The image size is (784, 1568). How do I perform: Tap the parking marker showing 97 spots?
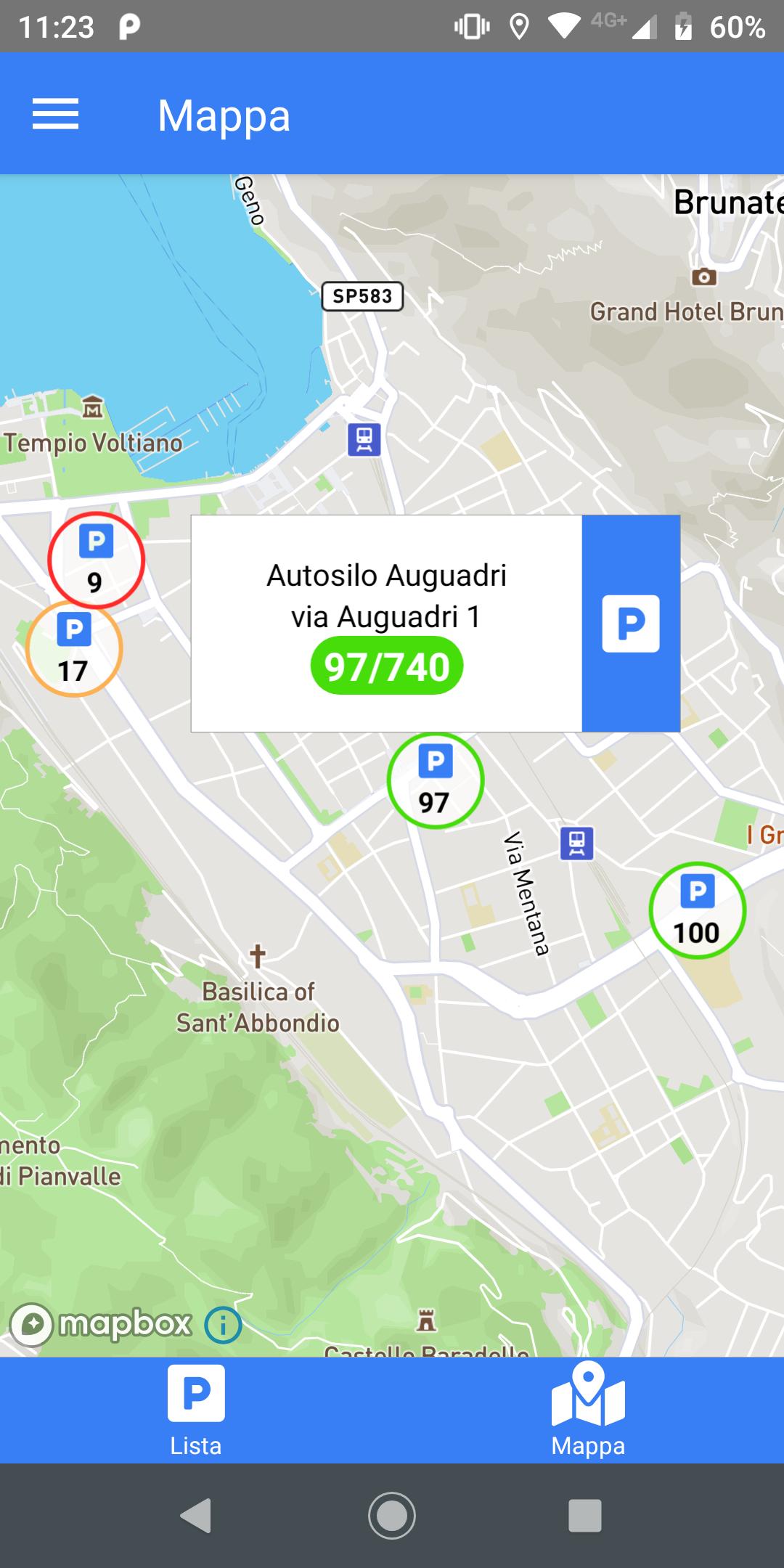(435, 780)
